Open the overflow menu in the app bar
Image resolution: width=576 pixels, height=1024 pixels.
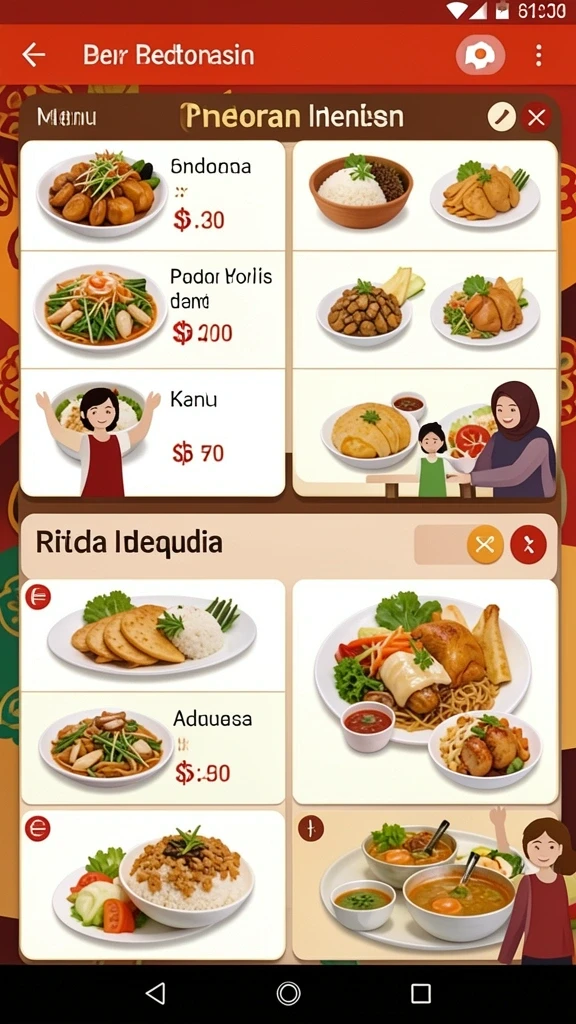point(538,56)
